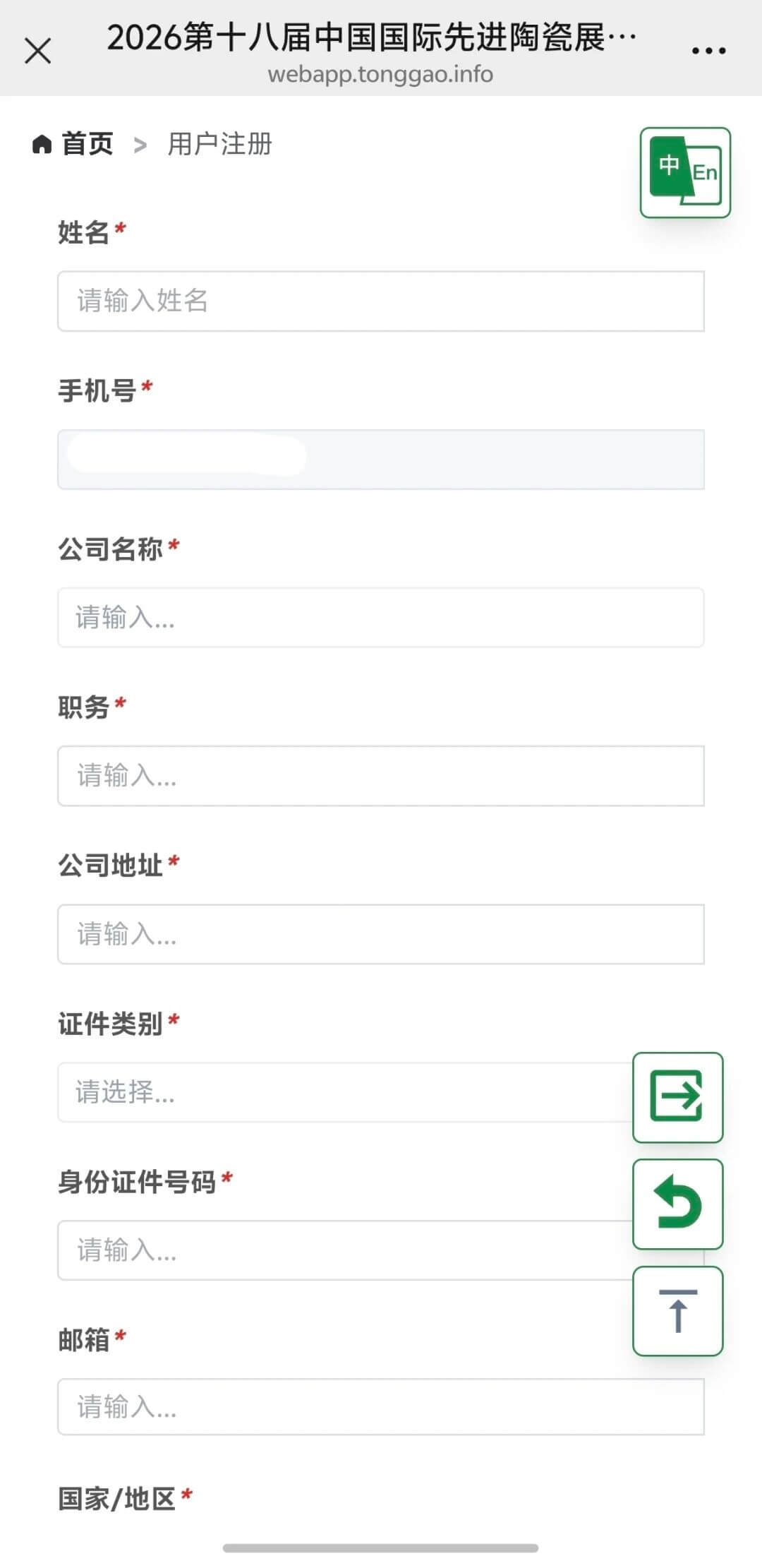Jump back to top of page
Viewport: 762px width, 1568px height.
(677, 1311)
